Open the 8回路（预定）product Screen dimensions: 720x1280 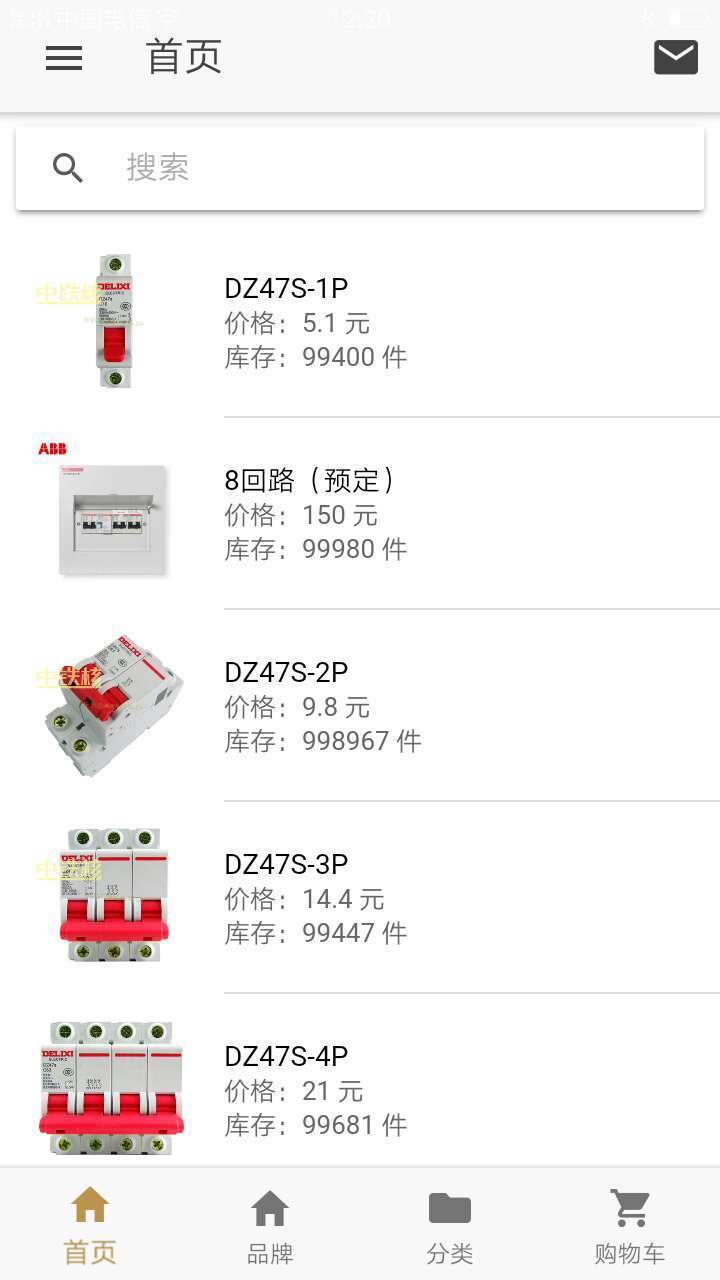click(x=360, y=514)
